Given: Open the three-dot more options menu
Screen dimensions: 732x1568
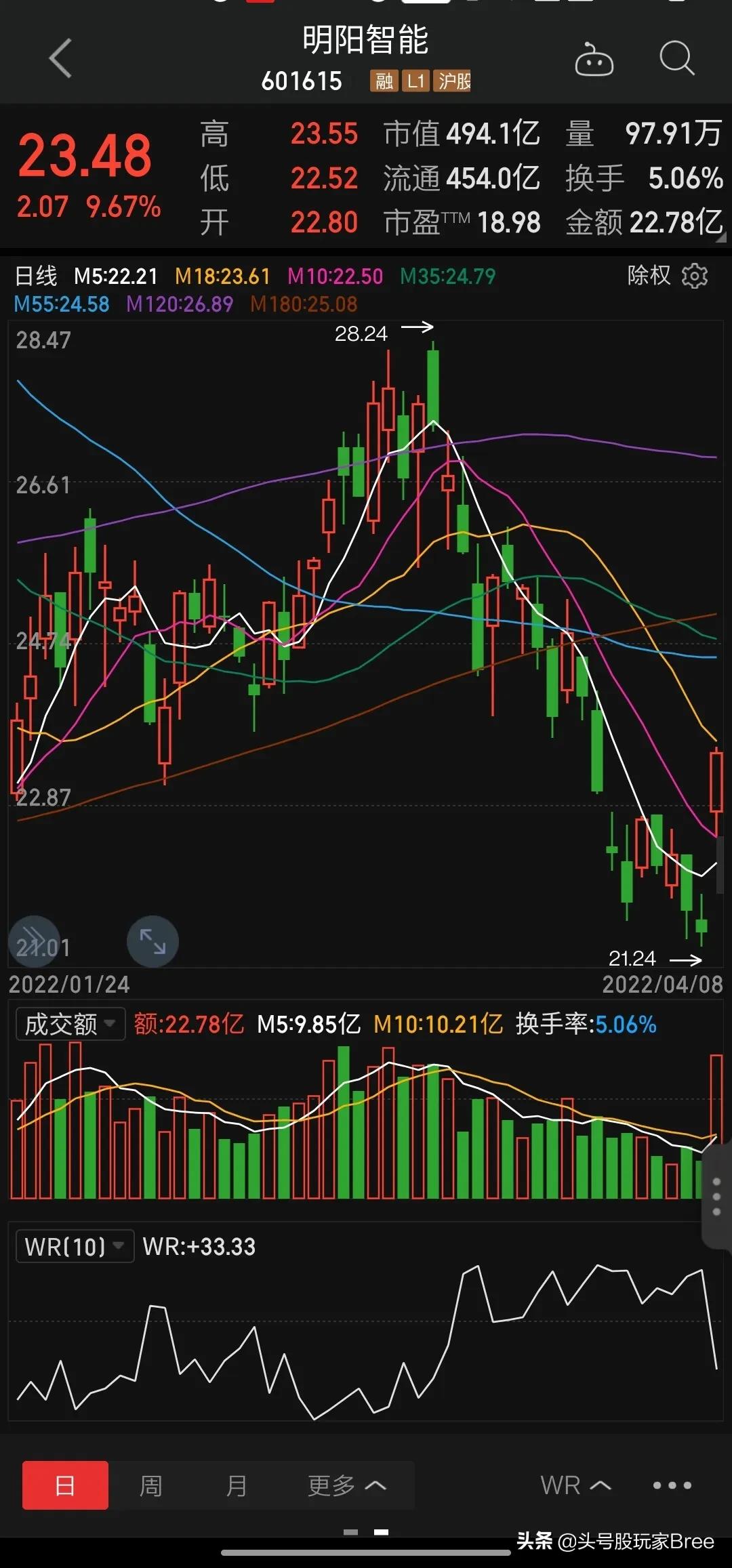Looking at the screenshot, I should 672,1485.
